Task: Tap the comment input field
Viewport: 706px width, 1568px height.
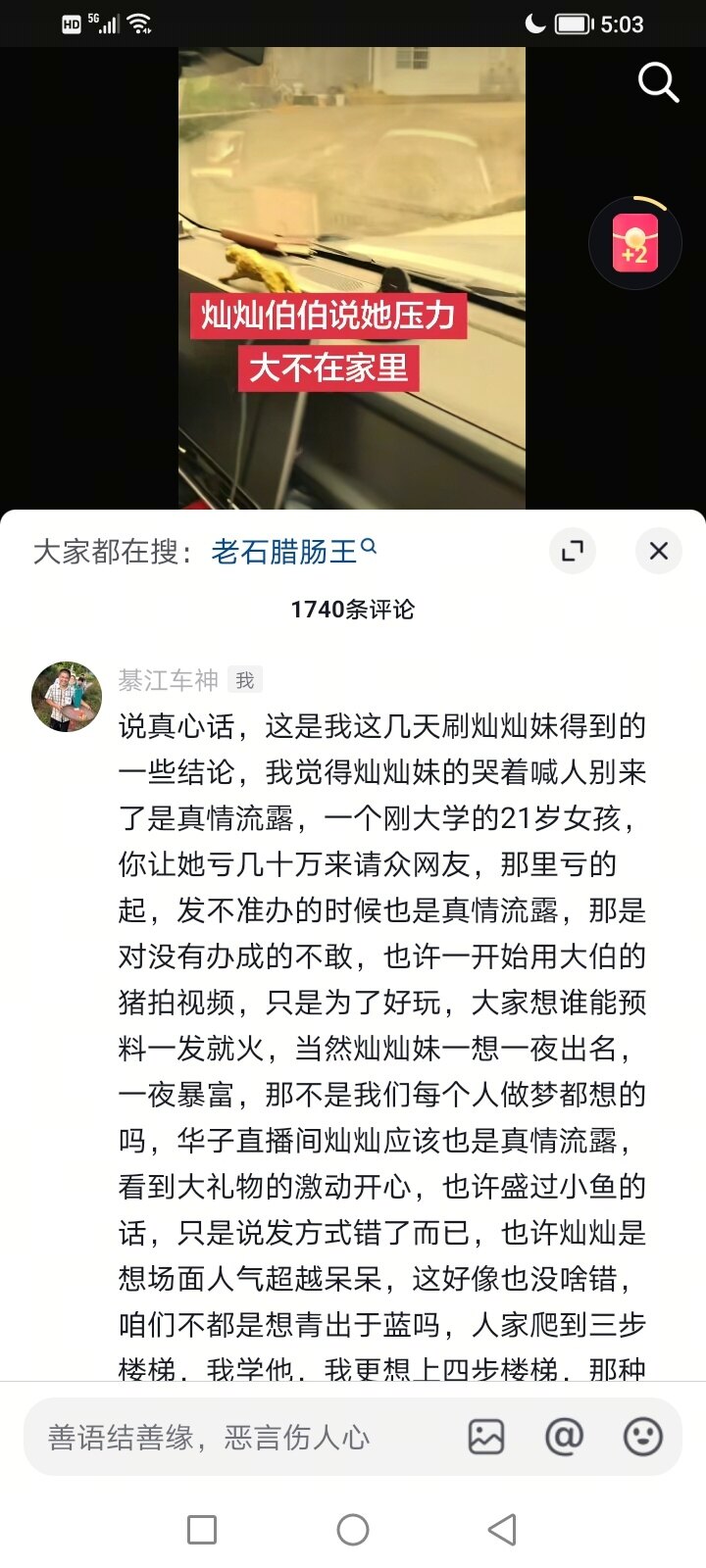Action: coord(235,1438)
